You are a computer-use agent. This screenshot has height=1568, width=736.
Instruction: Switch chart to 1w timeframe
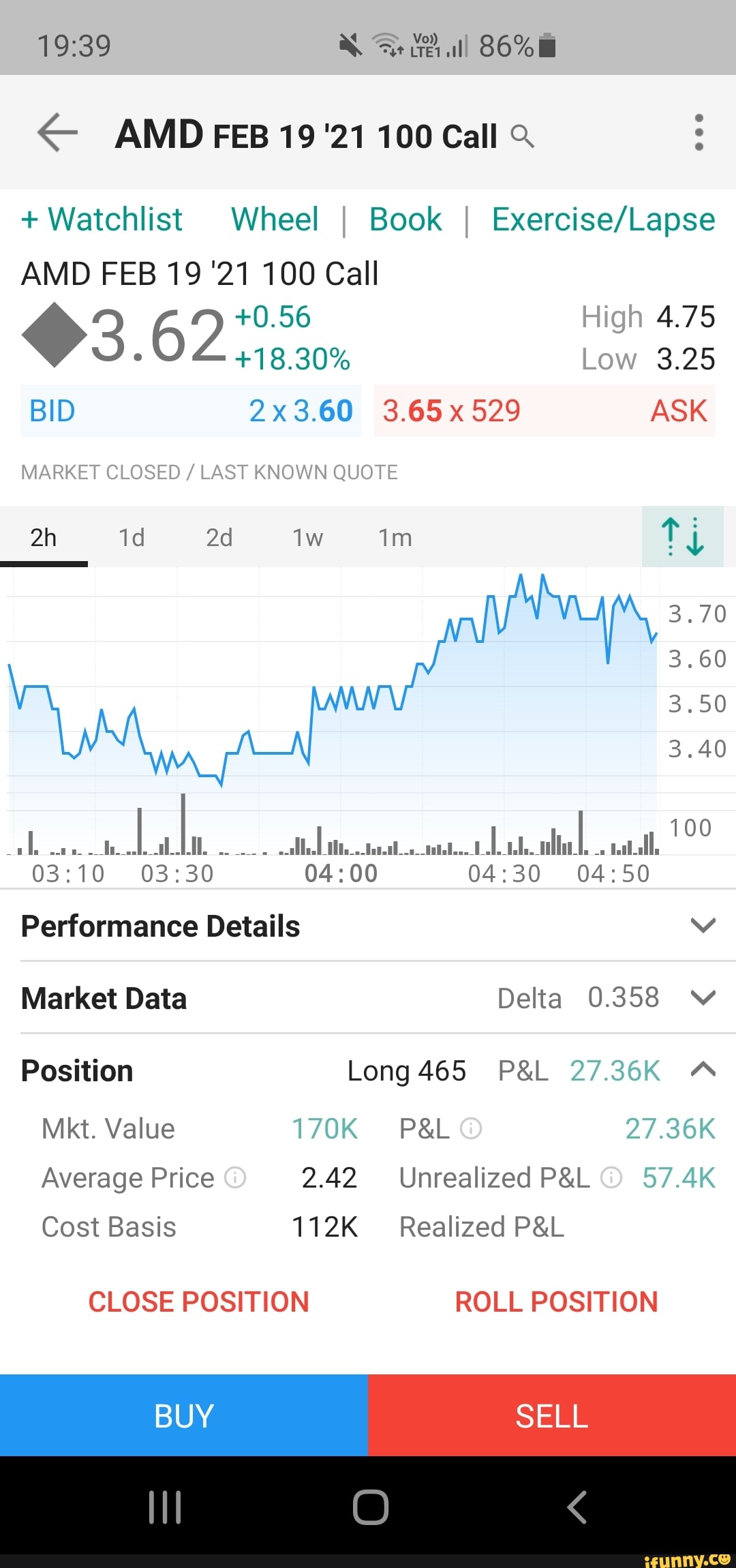coord(307,537)
